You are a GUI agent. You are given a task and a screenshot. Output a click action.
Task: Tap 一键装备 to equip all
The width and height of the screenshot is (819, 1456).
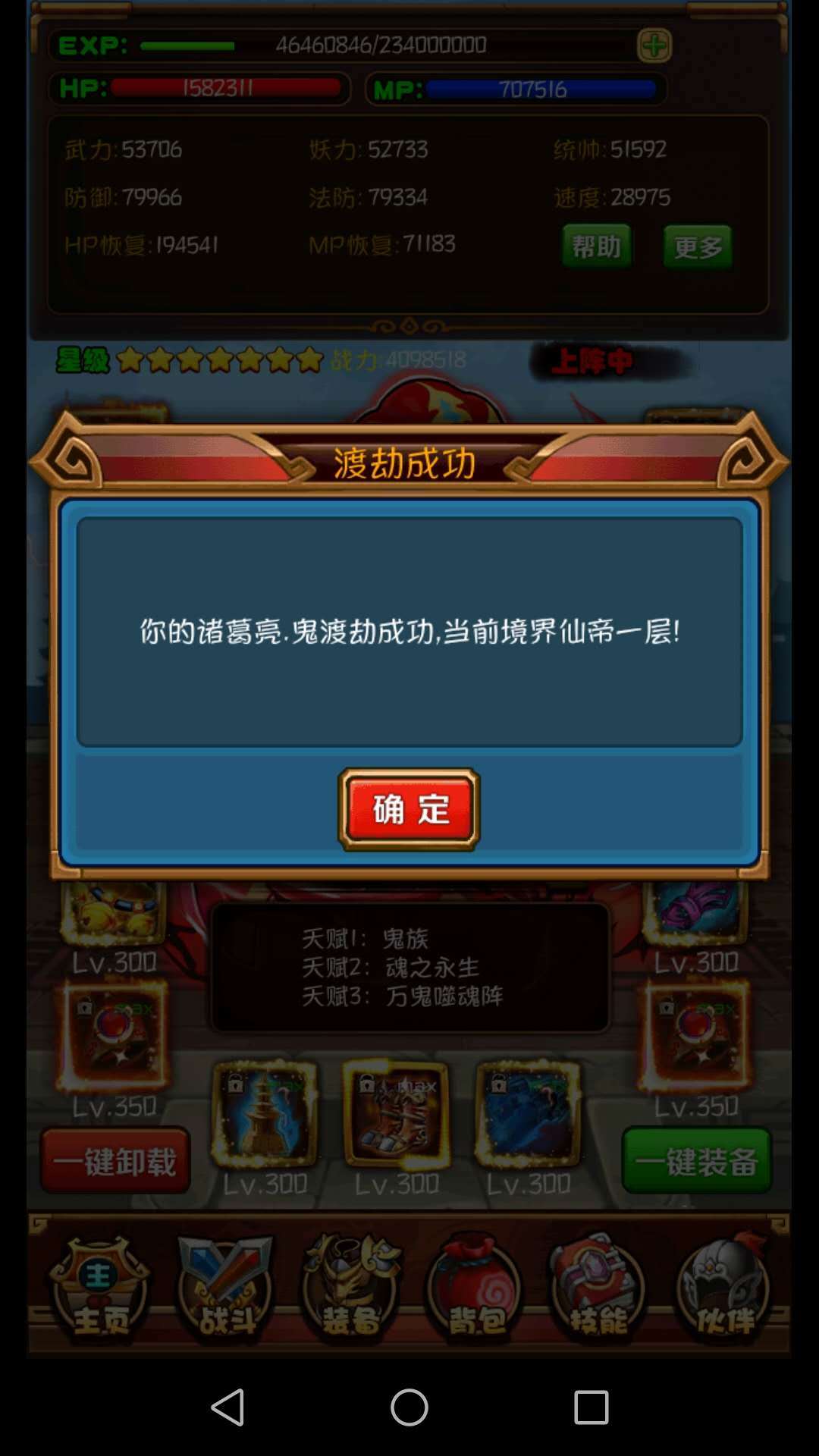pos(696,1160)
